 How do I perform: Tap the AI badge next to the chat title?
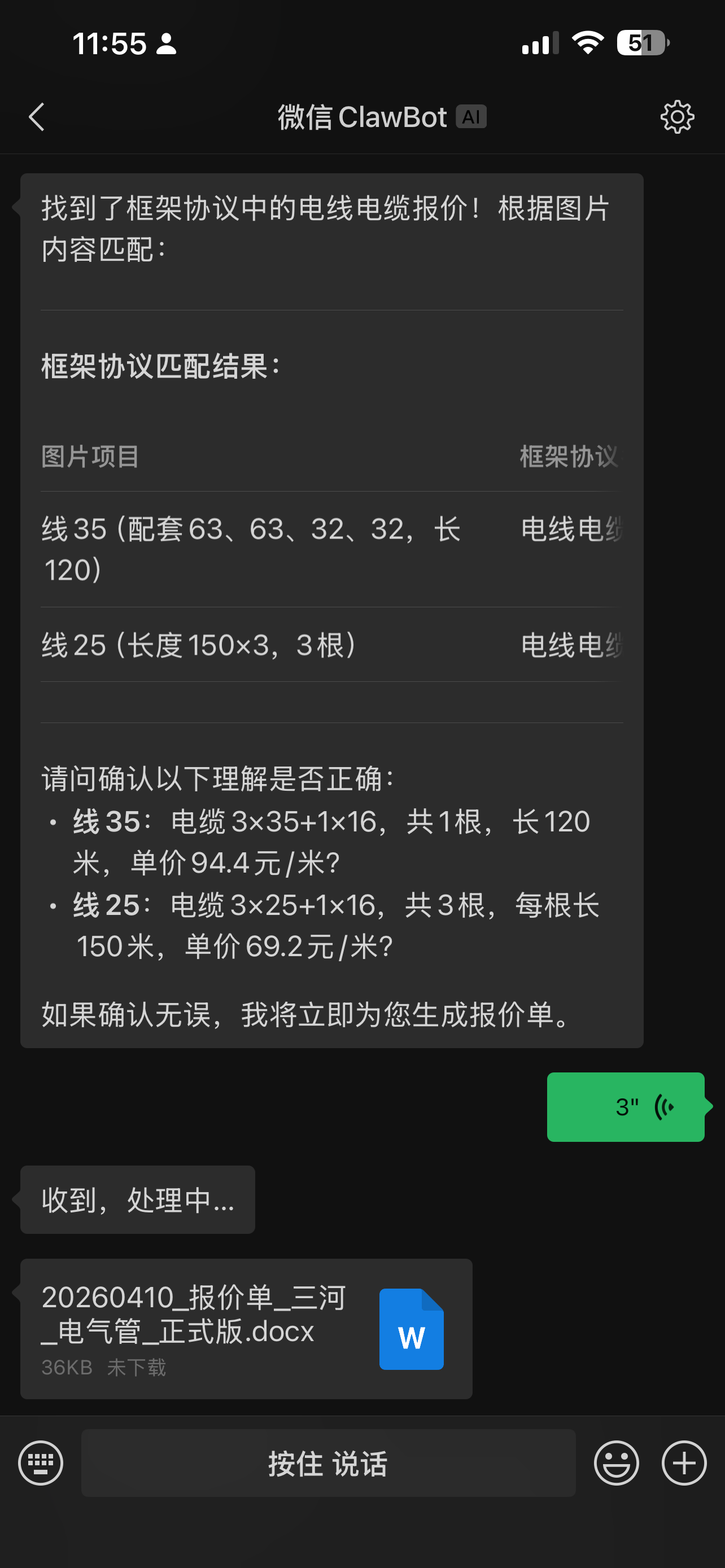[x=470, y=116]
